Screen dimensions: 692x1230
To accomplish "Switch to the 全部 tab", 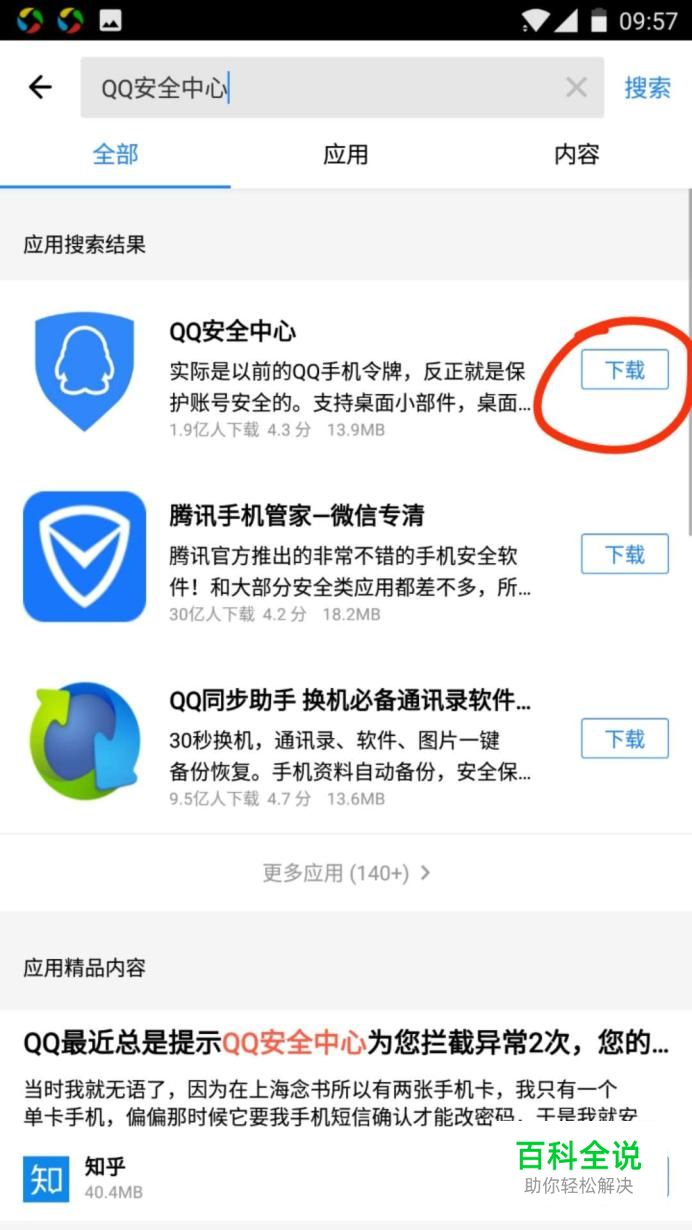I will coord(115,155).
